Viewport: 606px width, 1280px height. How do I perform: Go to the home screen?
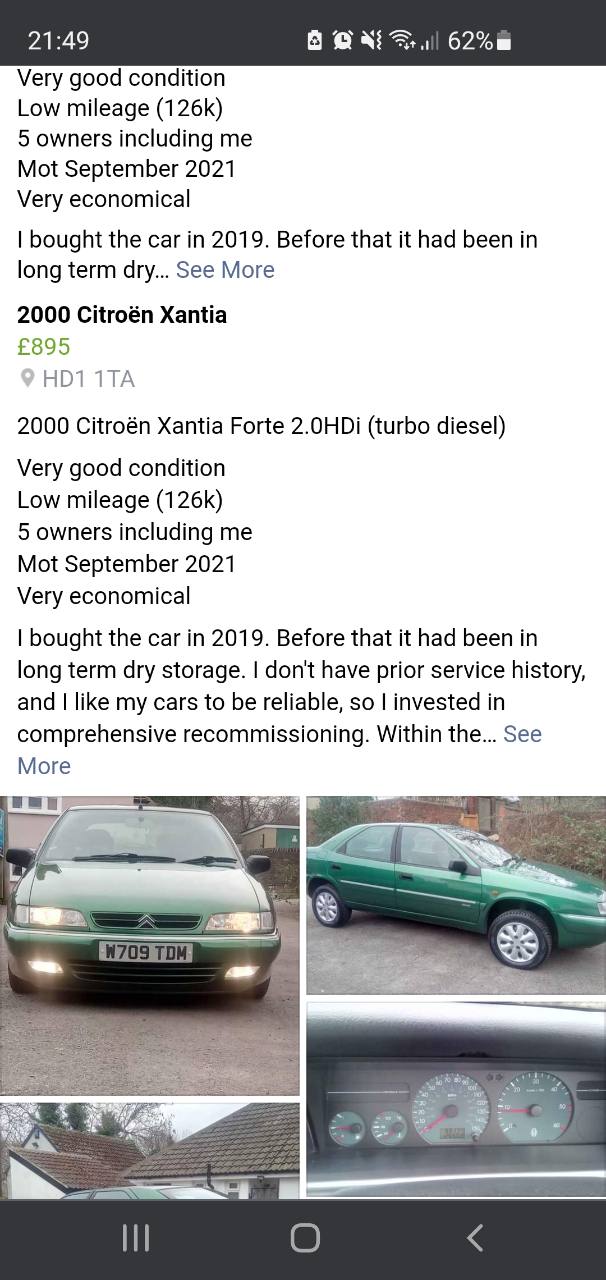(305, 1238)
